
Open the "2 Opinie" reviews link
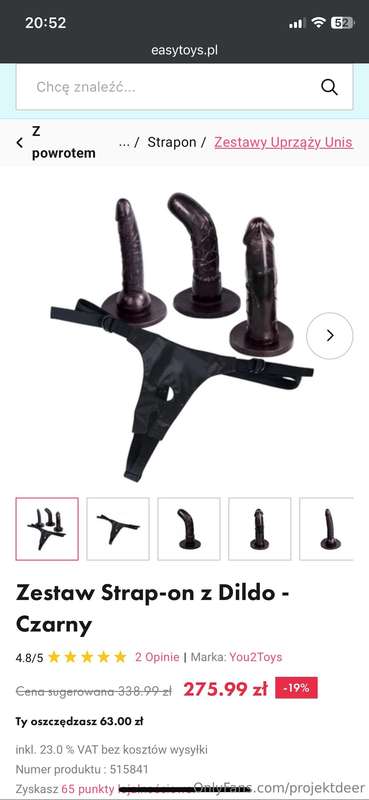click(157, 657)
